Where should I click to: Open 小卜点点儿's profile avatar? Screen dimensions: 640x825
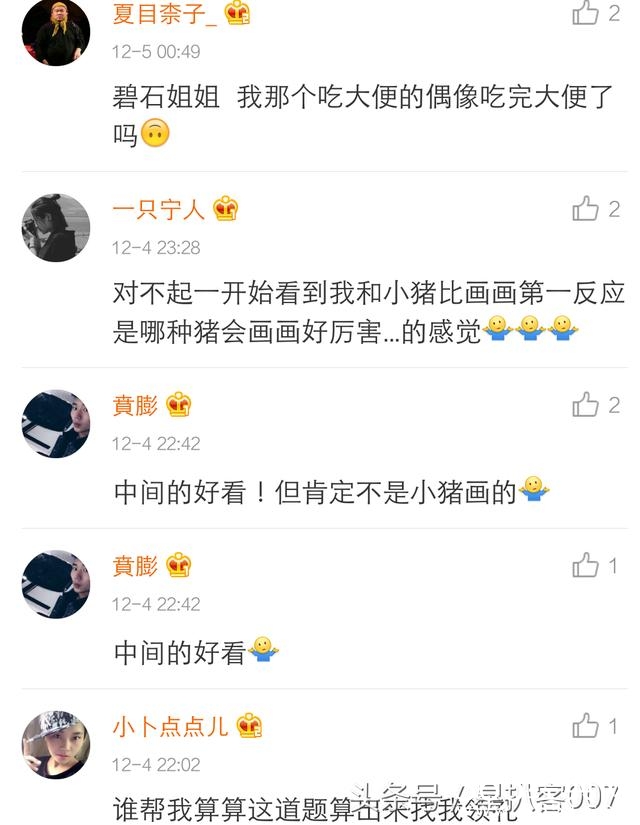click(56, 745)
